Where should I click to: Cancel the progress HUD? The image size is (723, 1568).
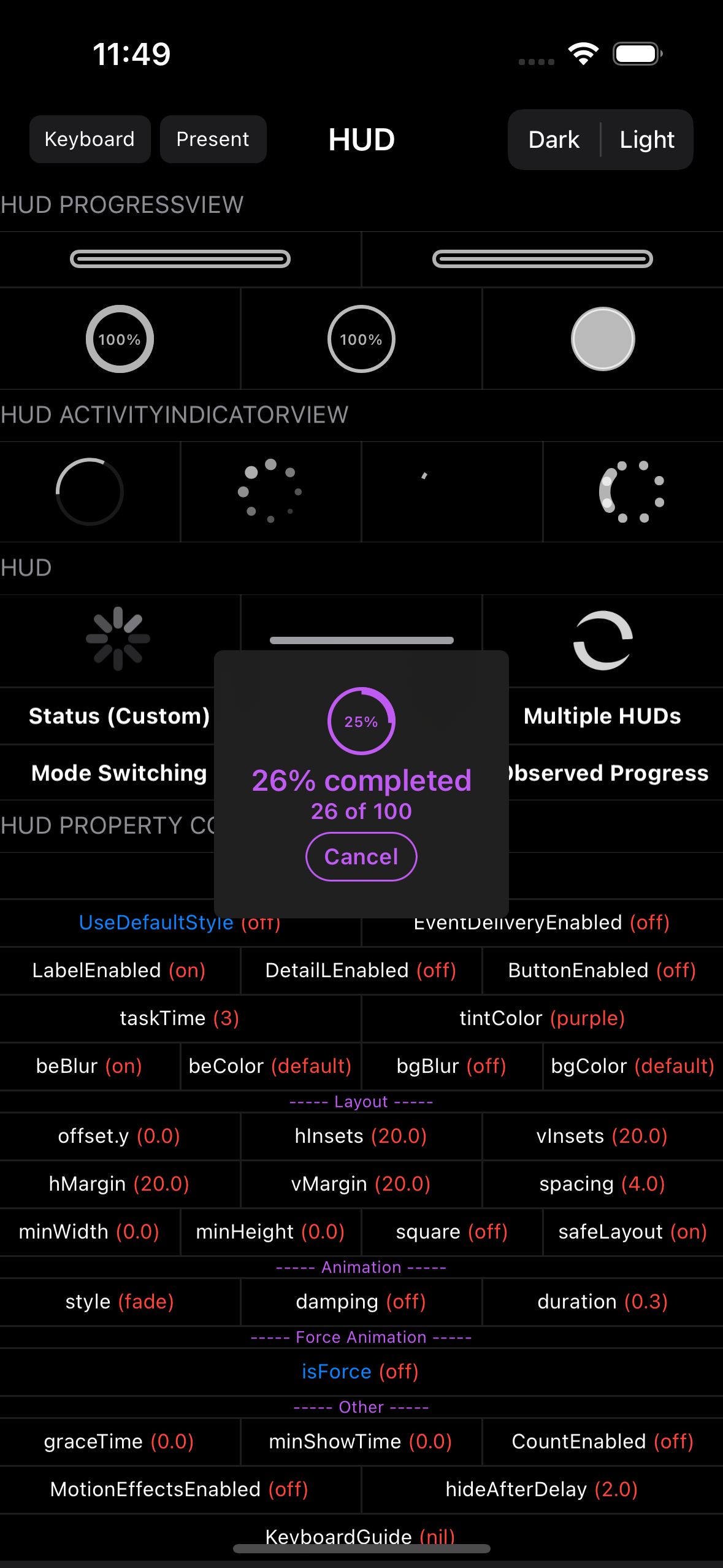361,856
